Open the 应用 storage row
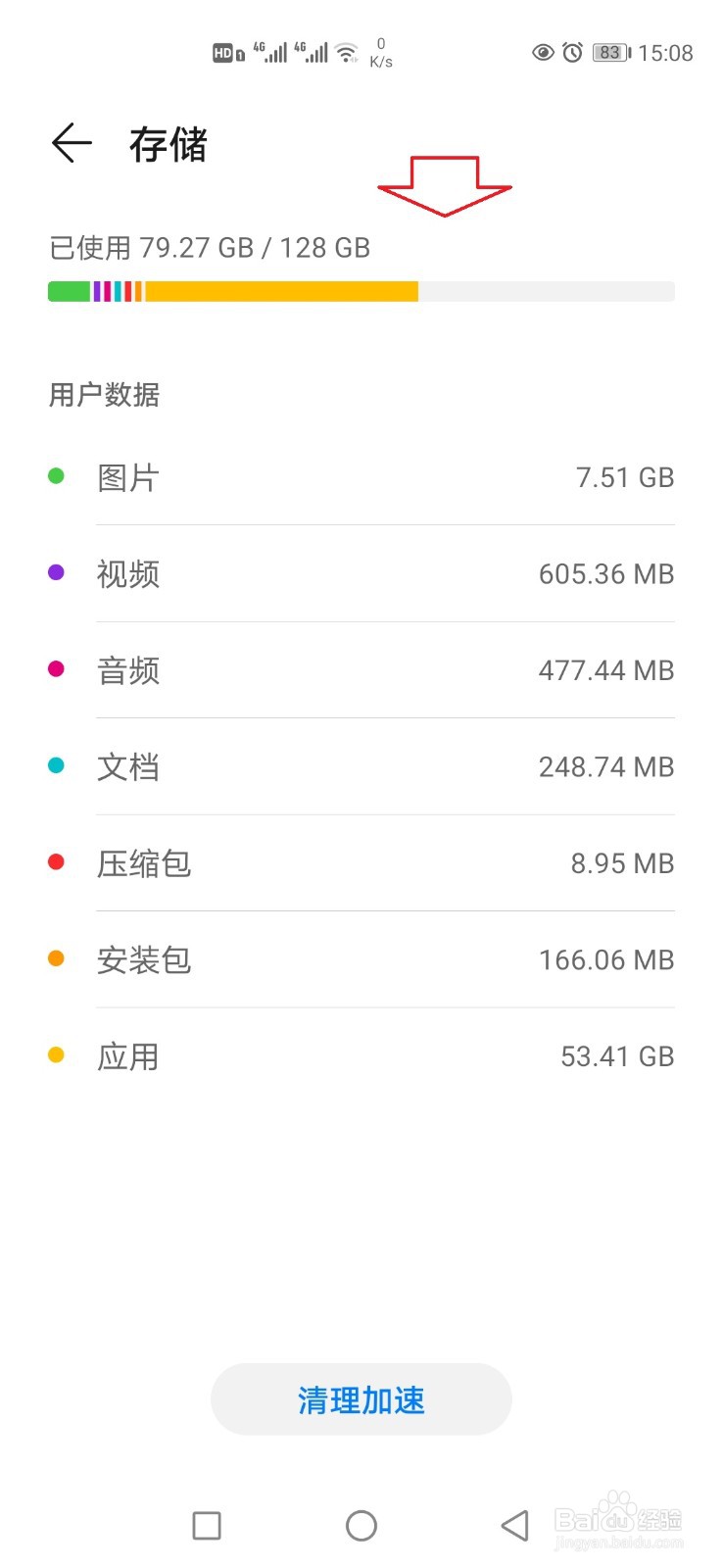This screenshot has width=723, height=1568. [x=361, y=1056]
